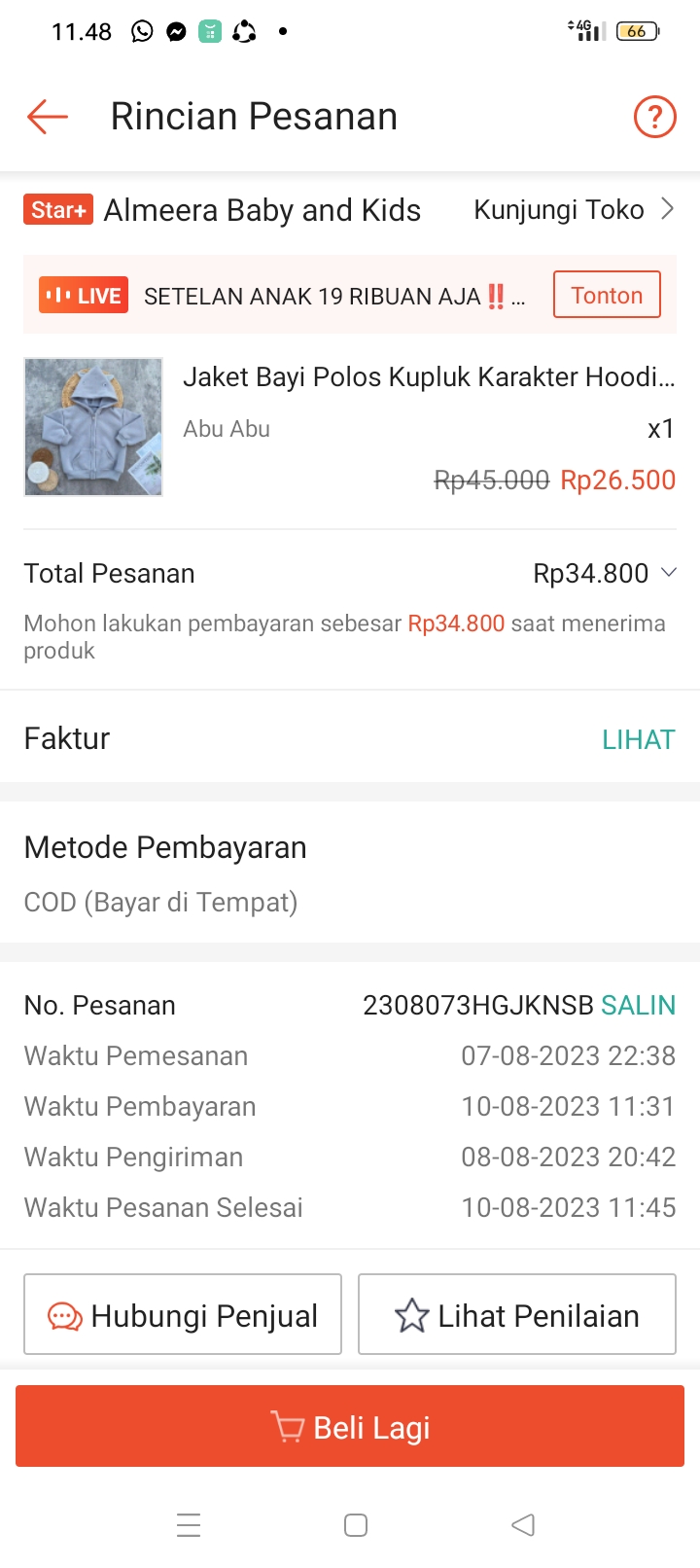The width and height of the screenshot is (700, 1568).
Task: Tap Beli Lagi to reorder
Action: (x=350, y=1427)
